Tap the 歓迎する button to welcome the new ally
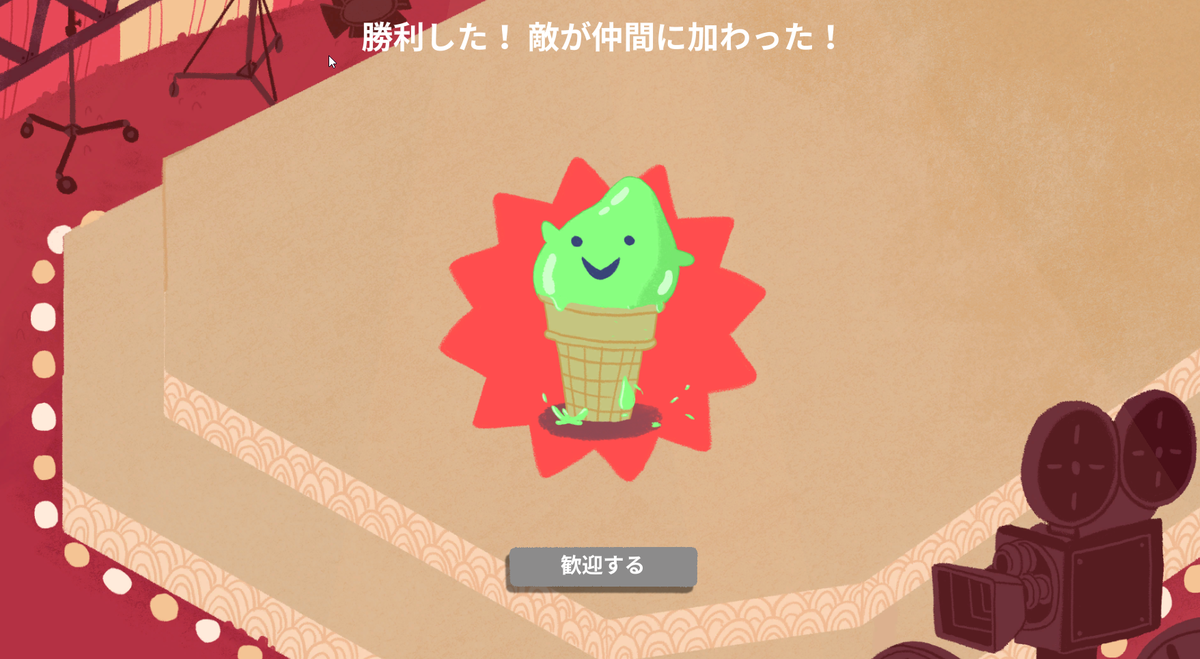 602,566
